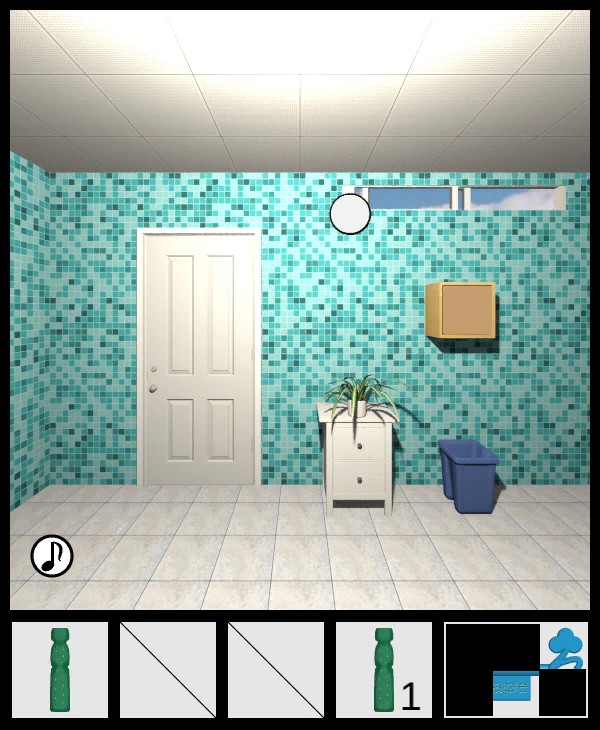
Task: Inspect the potted plant on the cabinet
Action: pos(360,393)
